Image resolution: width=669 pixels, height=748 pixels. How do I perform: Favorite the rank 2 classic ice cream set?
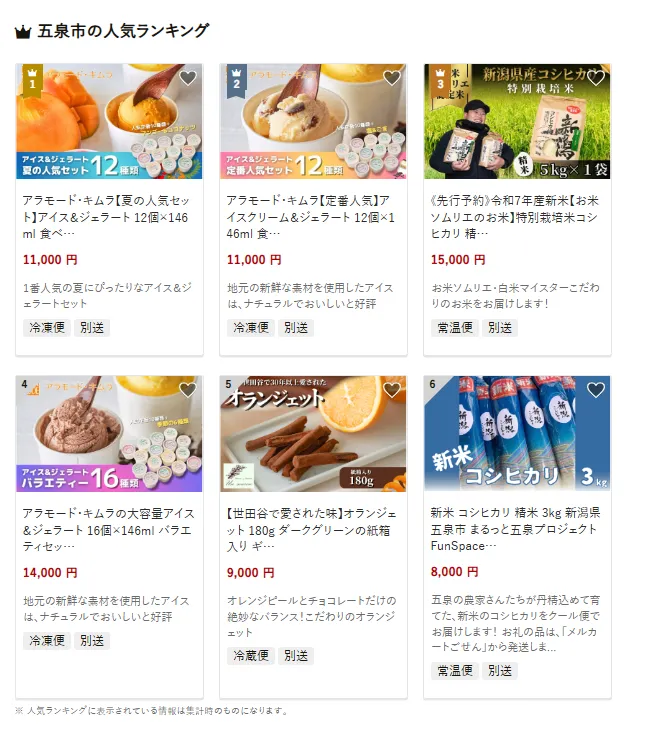[x=392, y=78]
